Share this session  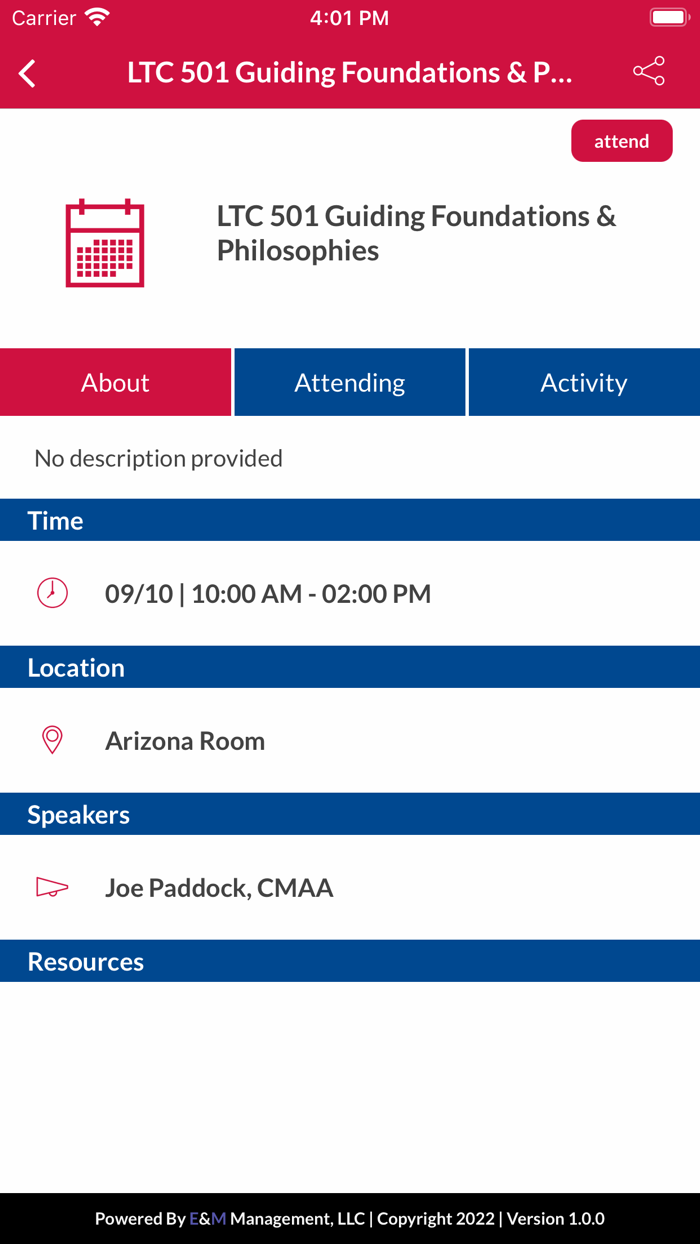coord(648,72)
